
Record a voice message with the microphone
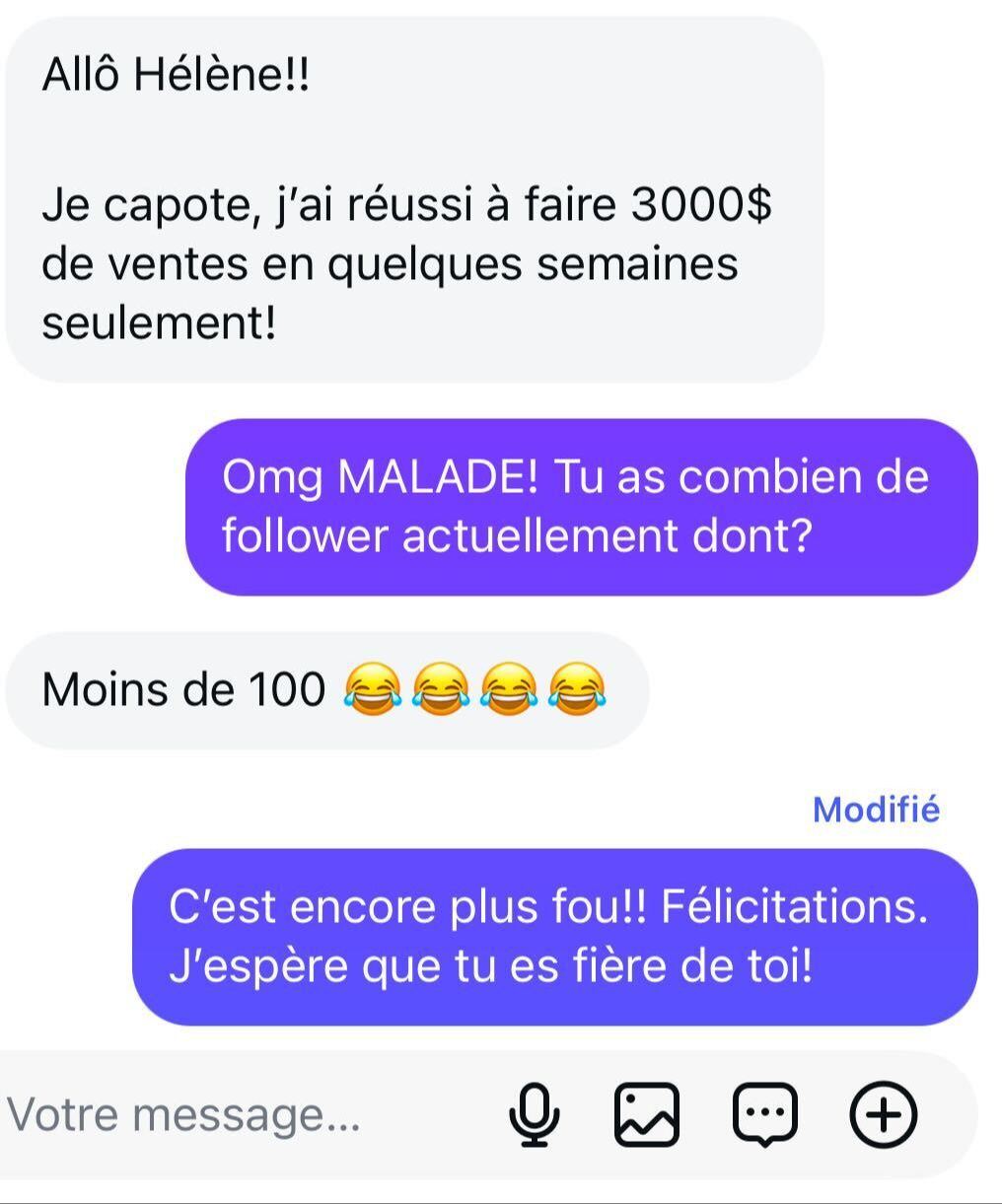[535, 1115]
